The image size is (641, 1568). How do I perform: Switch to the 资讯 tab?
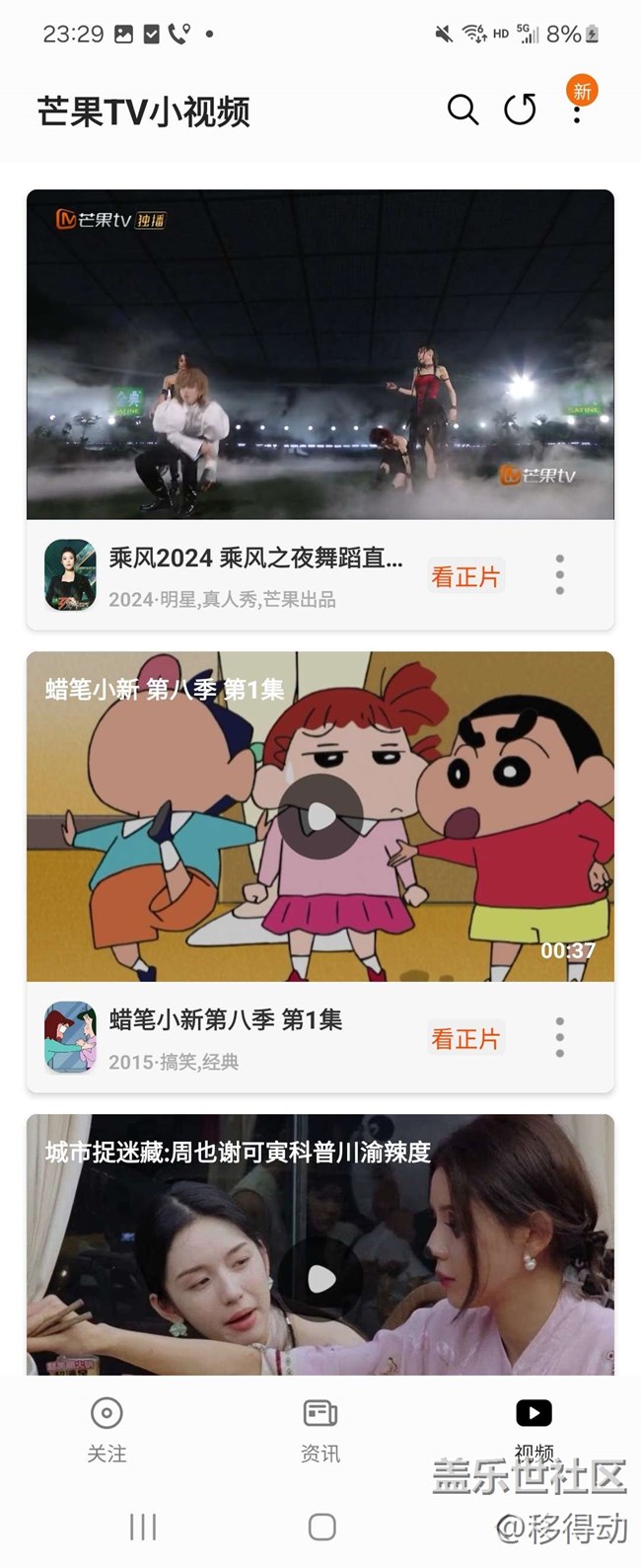point(320,1430)
